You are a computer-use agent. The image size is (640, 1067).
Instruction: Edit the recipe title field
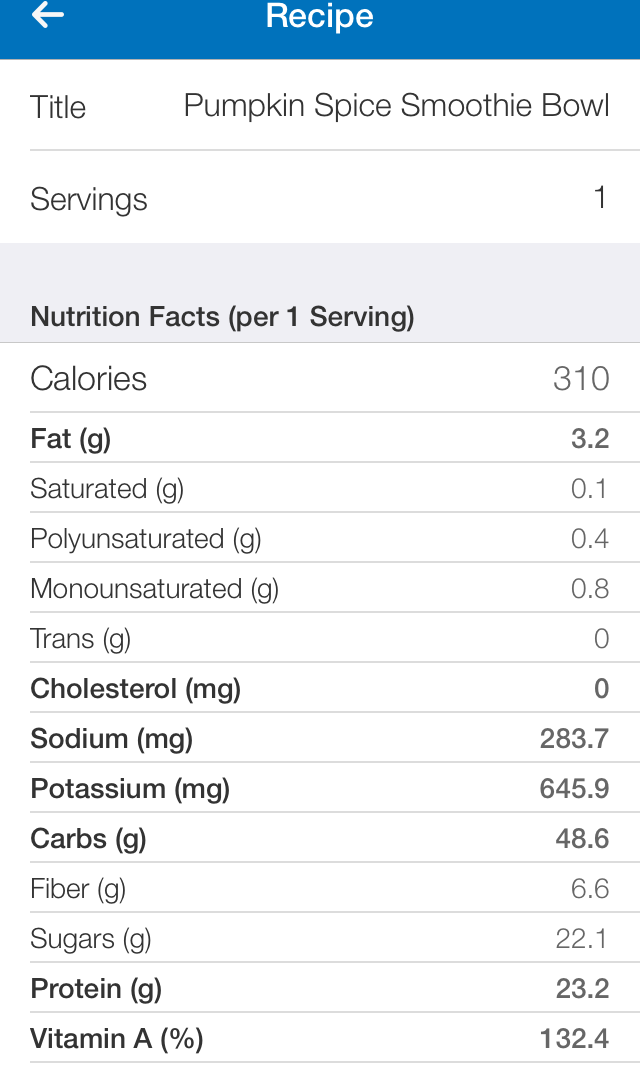pyautogui.click(x=396, y=106)
